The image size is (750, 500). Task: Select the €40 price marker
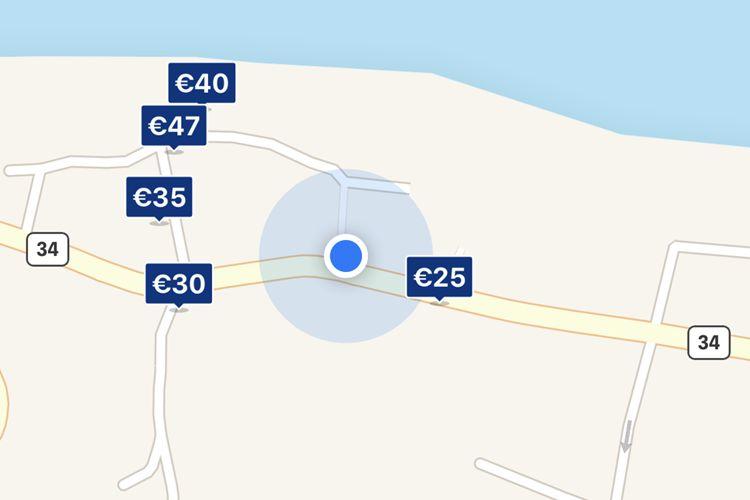tap(202, 83)
